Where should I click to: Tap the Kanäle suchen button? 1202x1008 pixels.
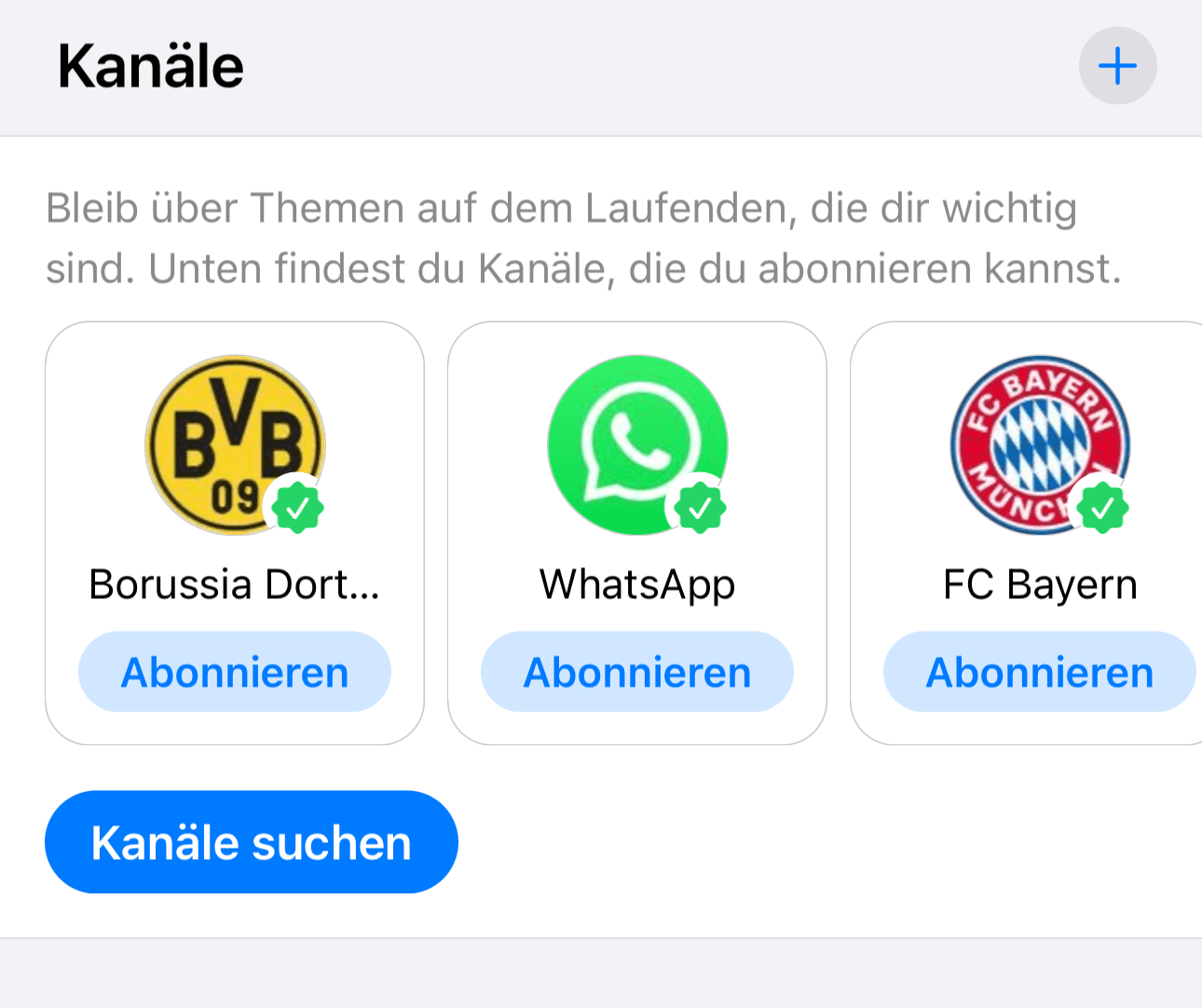click(252, 842)
